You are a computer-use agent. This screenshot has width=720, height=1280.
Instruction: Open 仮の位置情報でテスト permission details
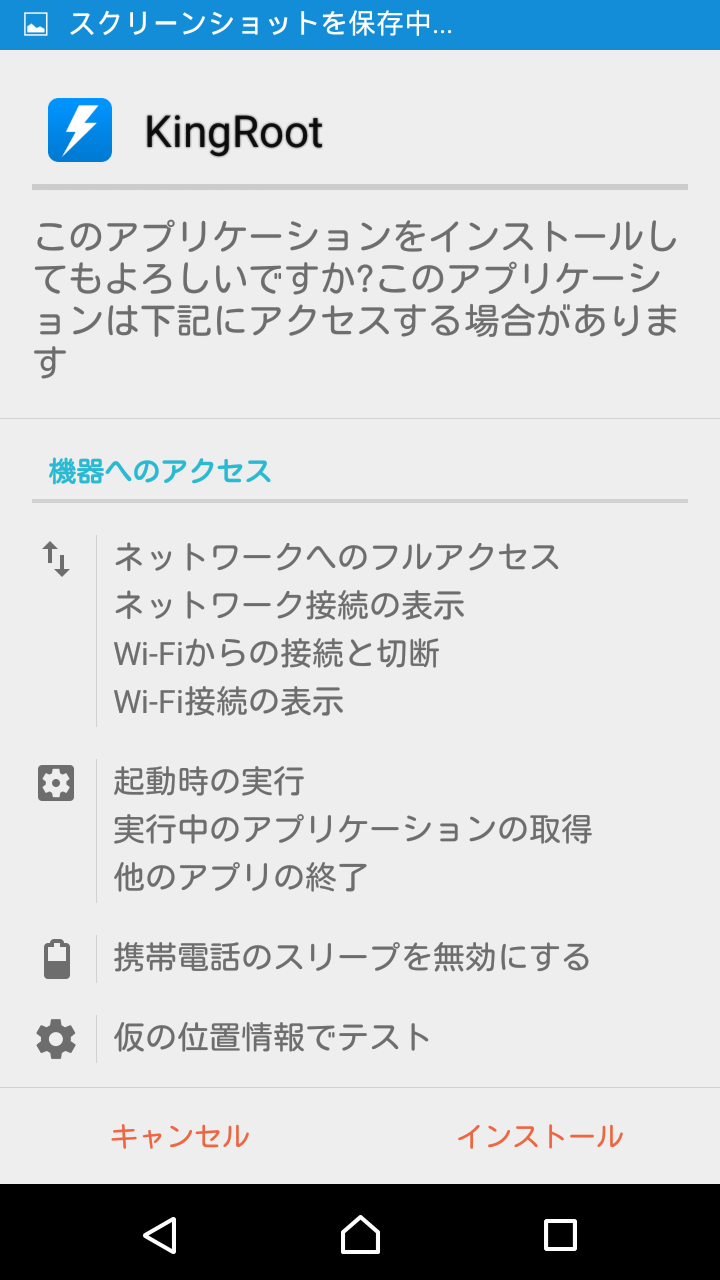272,1038
